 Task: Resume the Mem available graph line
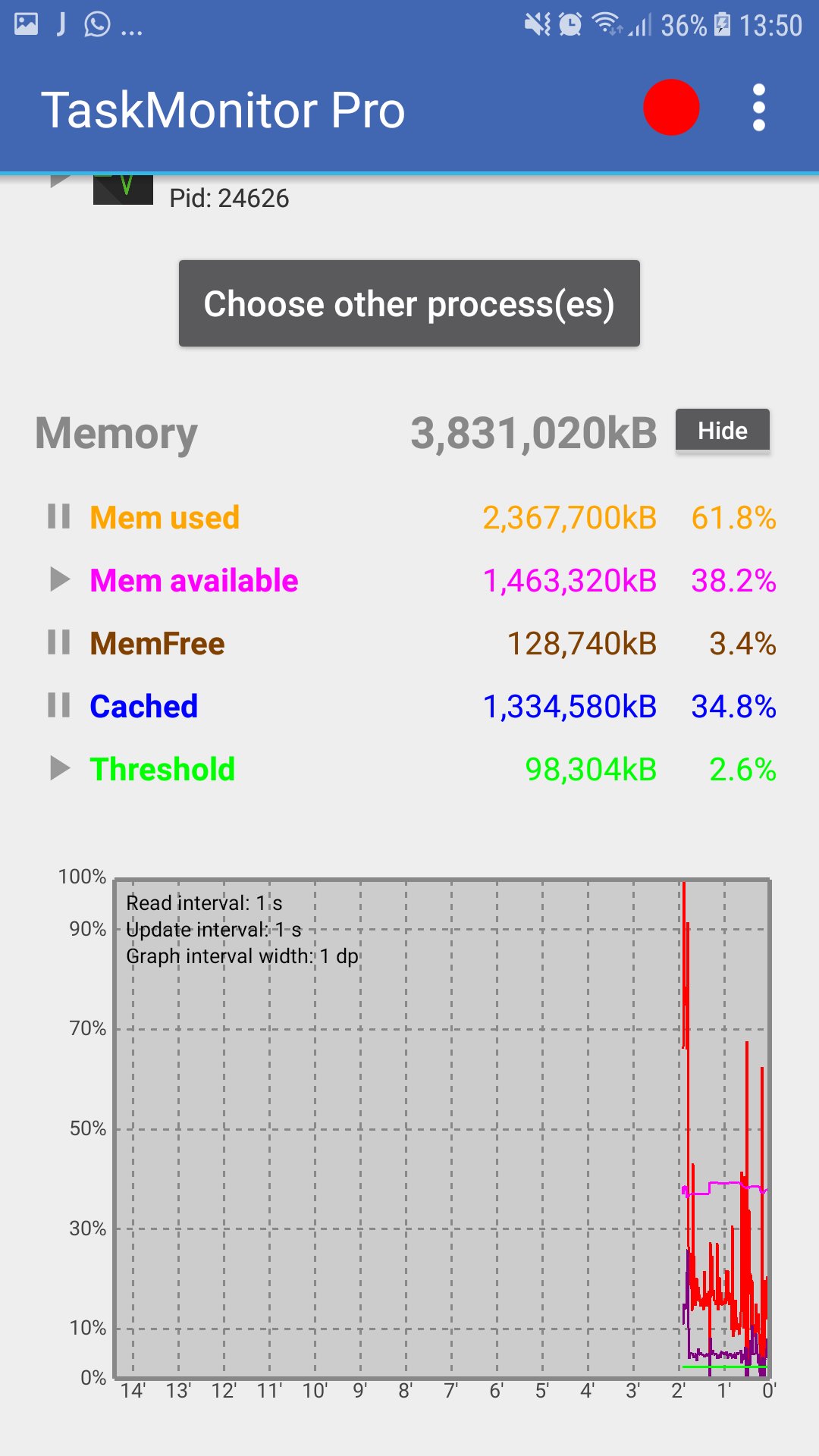(x=60, y=579)
